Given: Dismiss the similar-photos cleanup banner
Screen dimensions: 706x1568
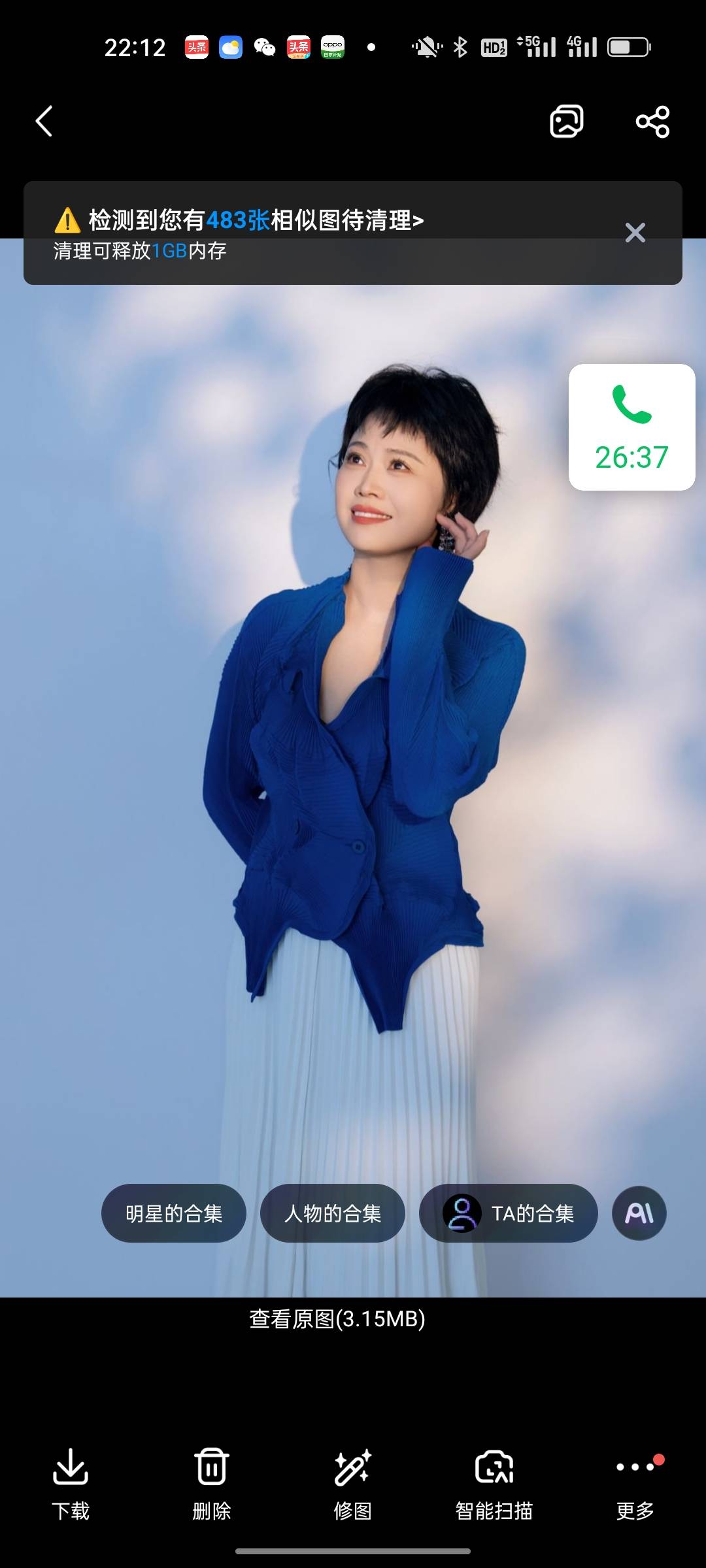Looking at the screenshot, I should point(635,233).
